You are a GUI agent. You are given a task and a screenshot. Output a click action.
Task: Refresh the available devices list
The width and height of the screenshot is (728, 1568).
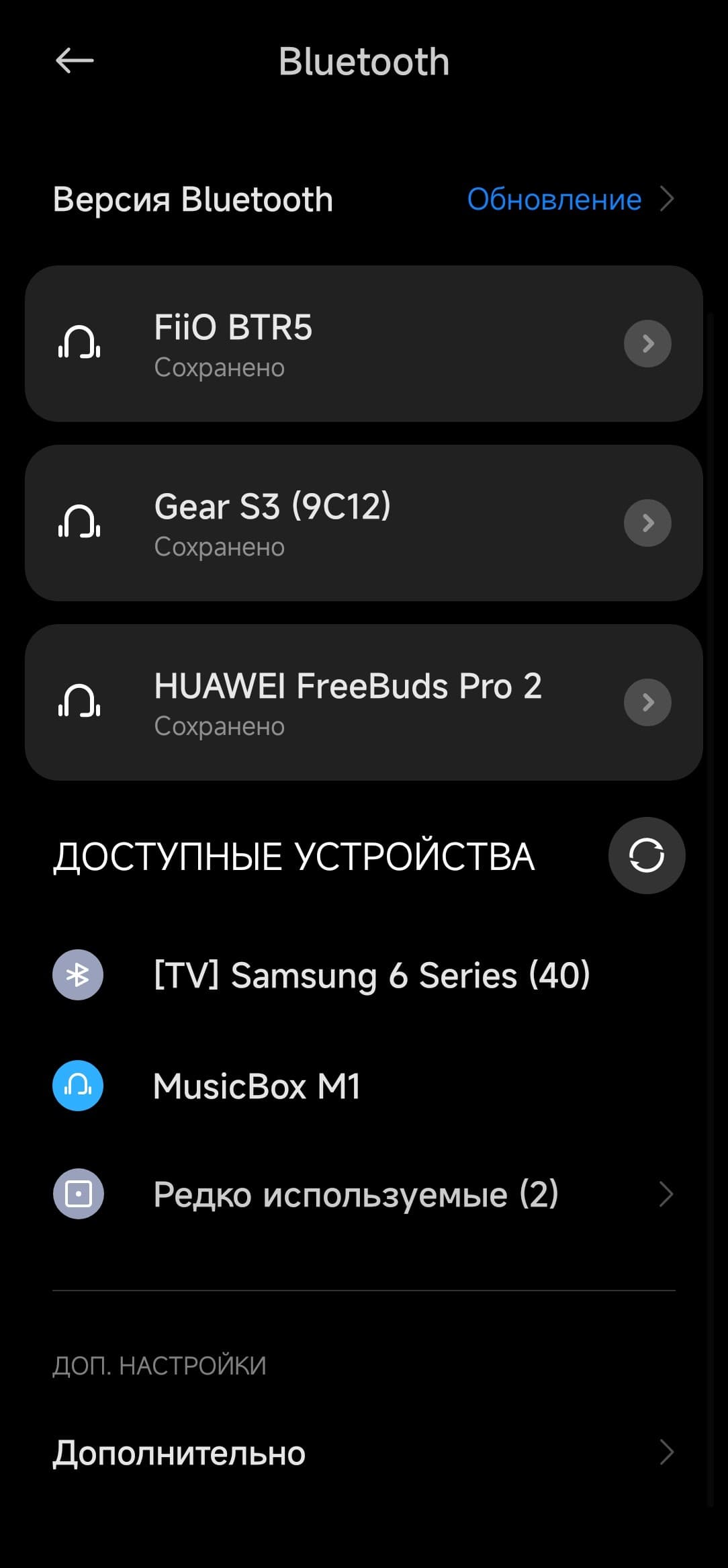click(x=646, y=855)
